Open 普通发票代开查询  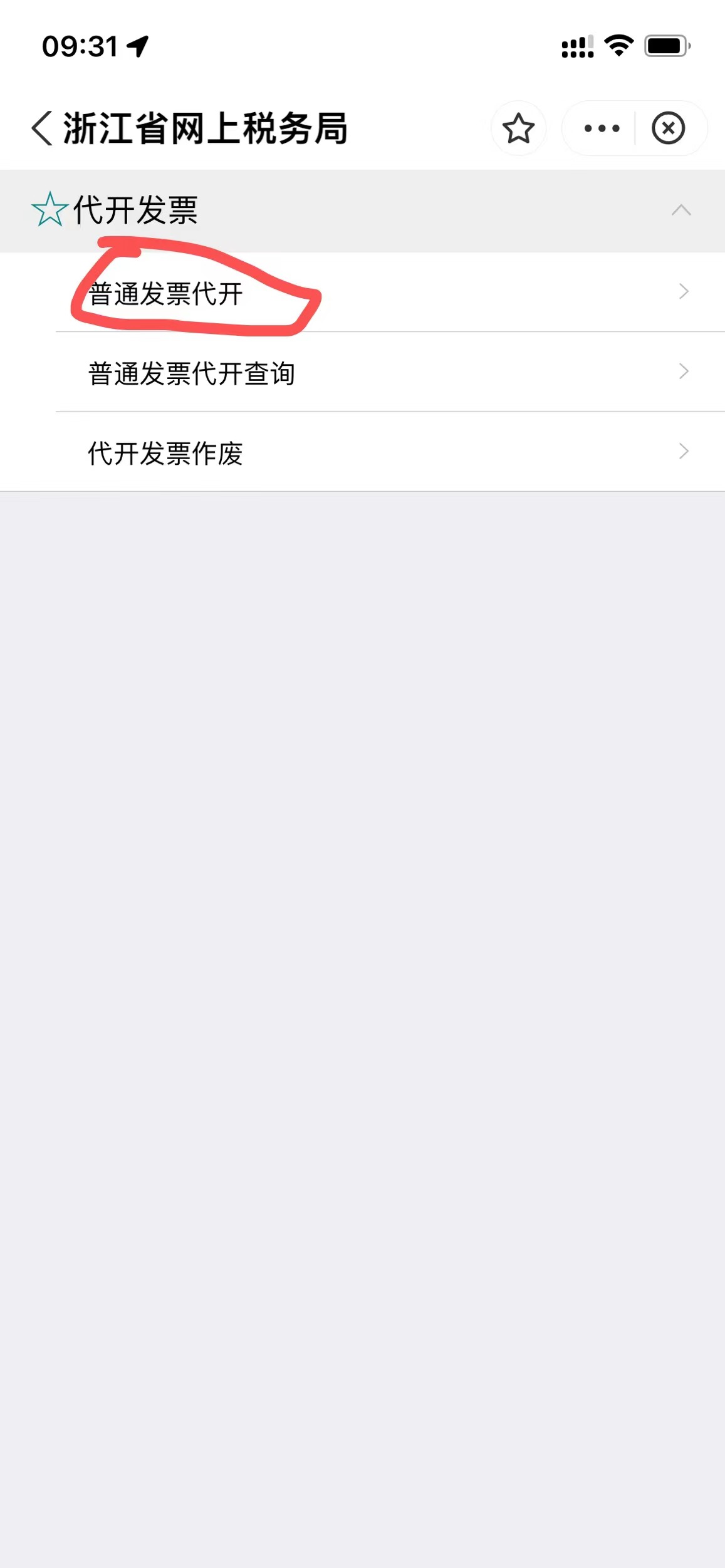click(390, 372)
